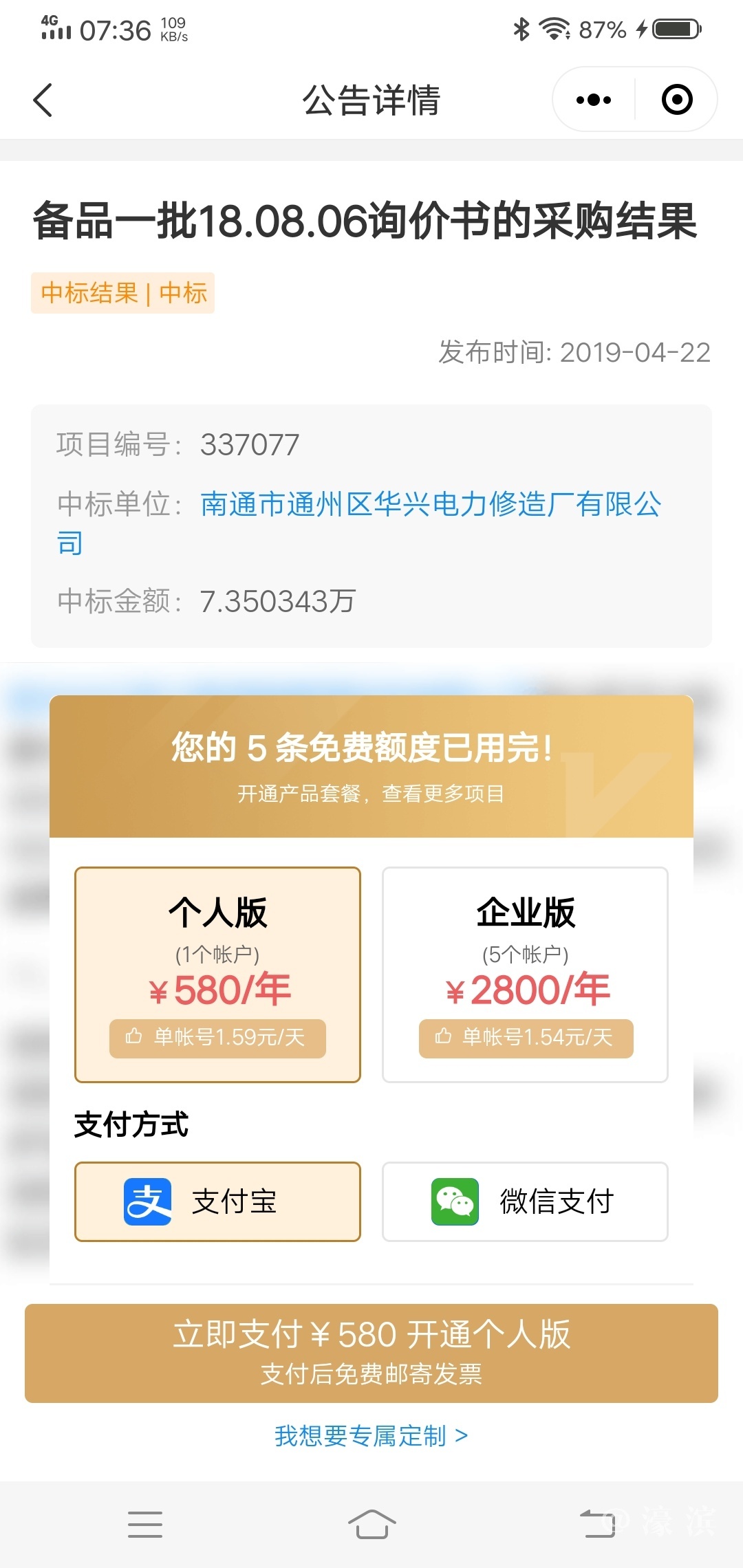
Task: Open the mini program three-dot menu
Action: click(594, 100)
